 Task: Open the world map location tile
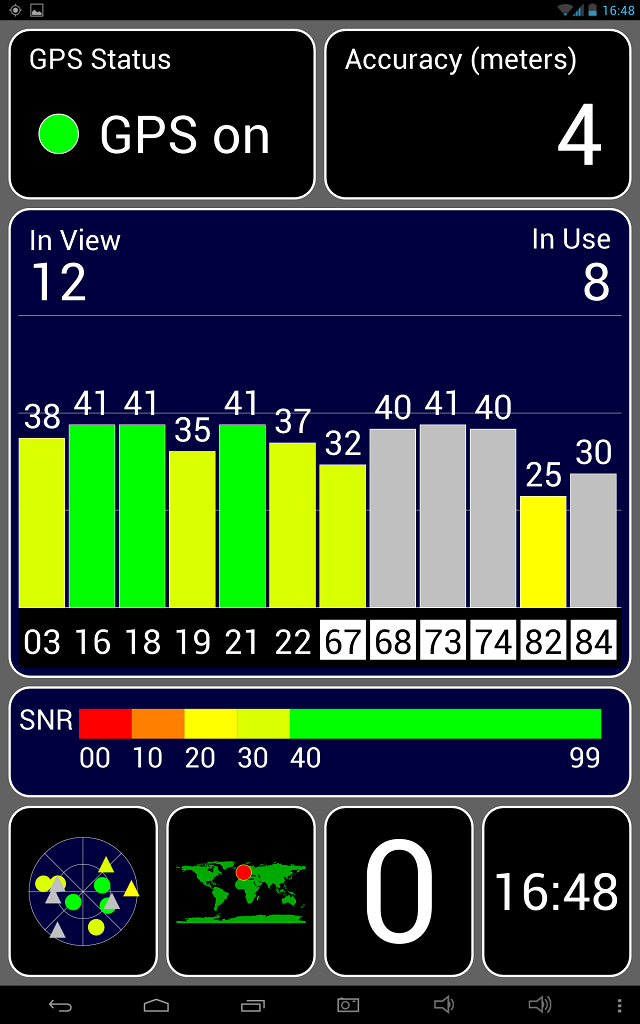coord(241,891)
